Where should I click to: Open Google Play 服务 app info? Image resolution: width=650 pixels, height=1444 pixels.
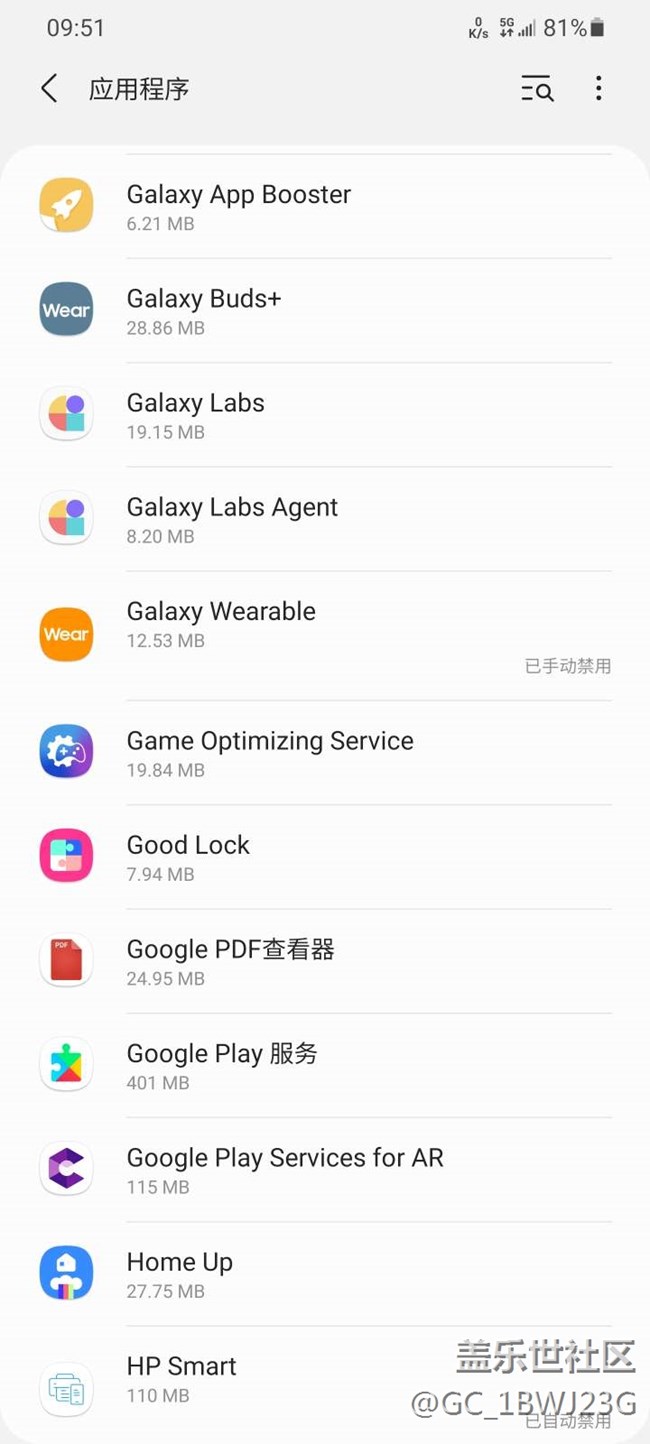[x=325, y=1065]
